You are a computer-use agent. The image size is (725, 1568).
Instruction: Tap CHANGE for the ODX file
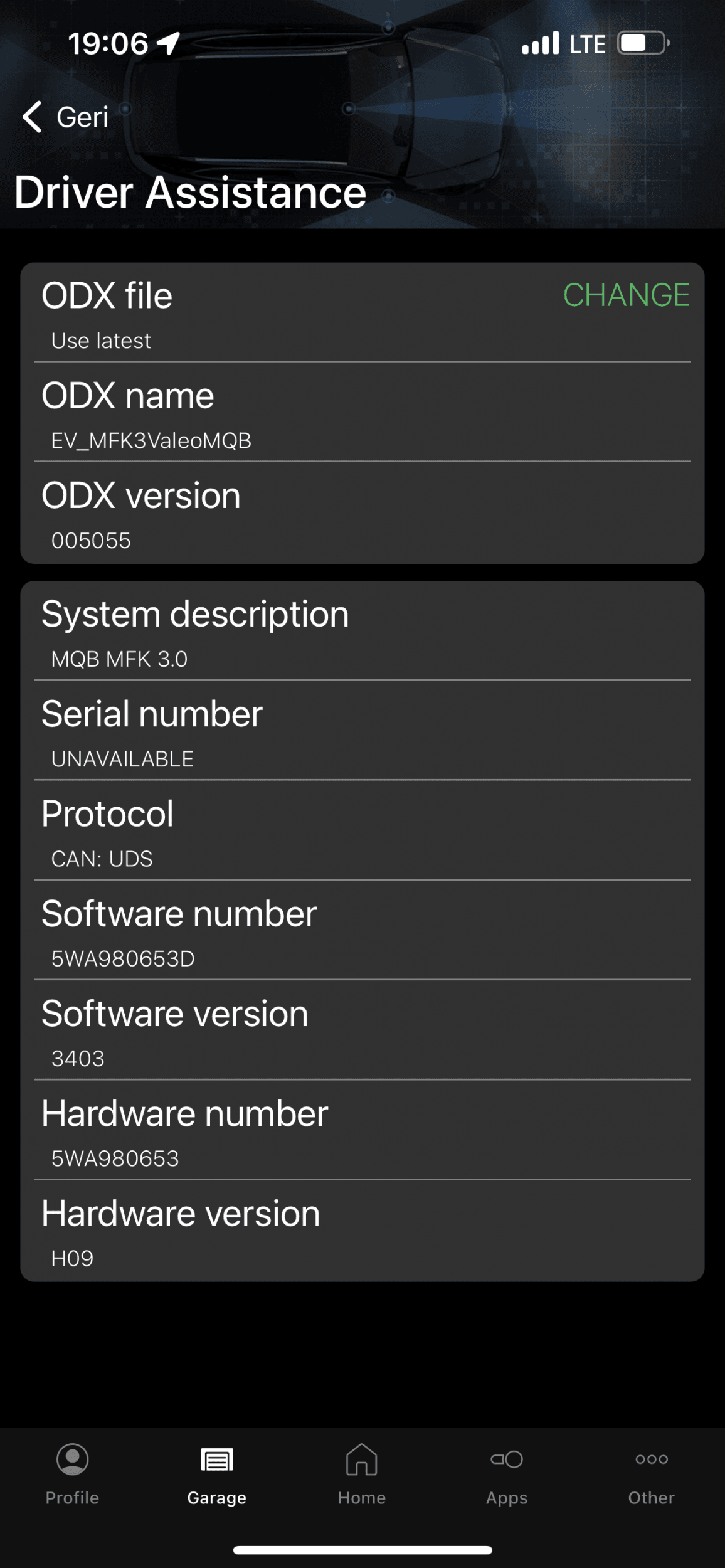click(x=626, y=295)
